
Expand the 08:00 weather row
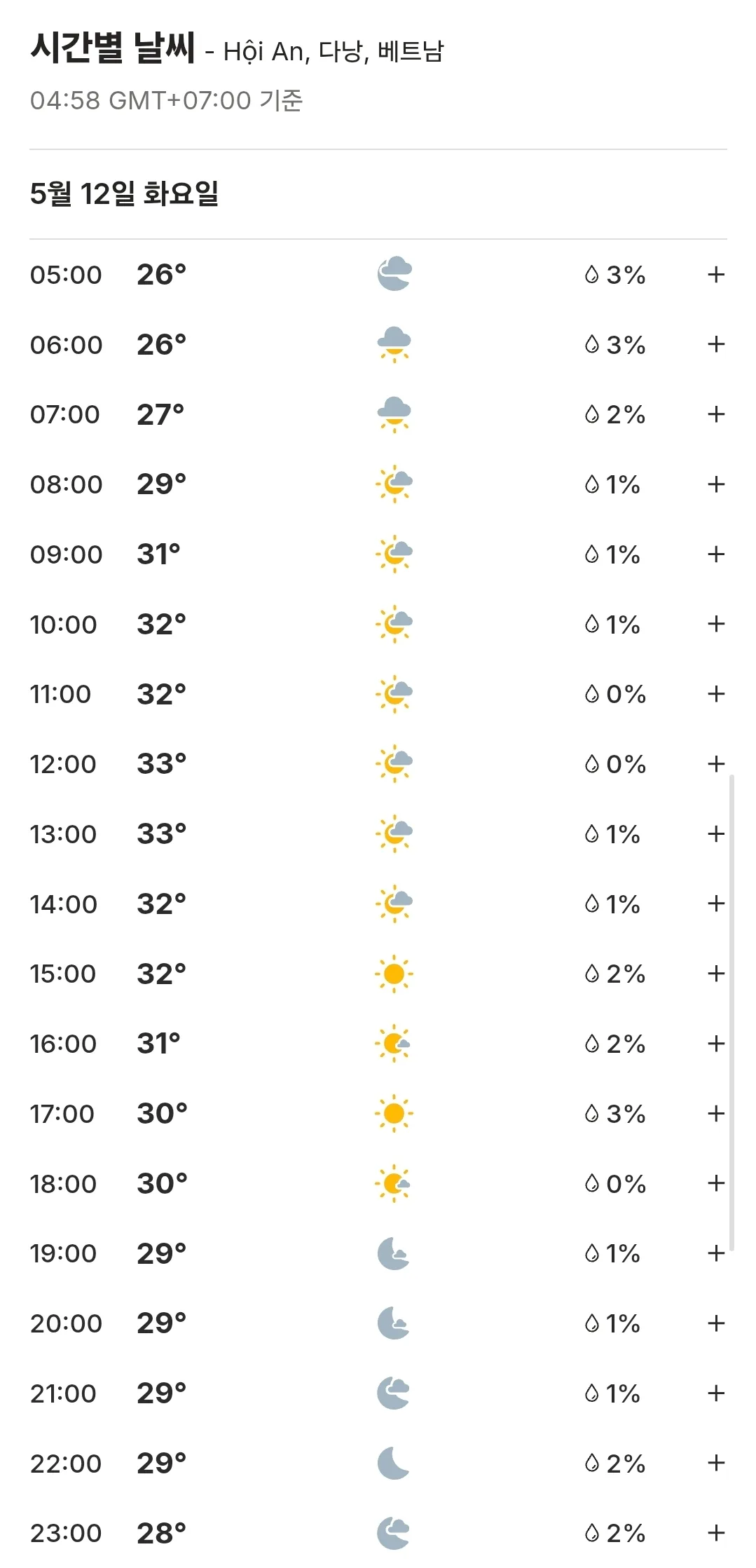tap(715, 484)
